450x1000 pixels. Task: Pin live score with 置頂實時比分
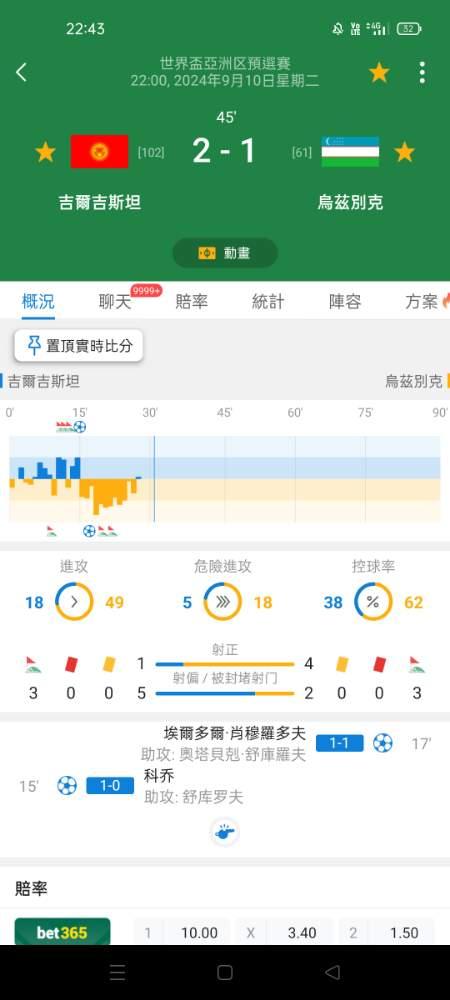coord(79,346)
